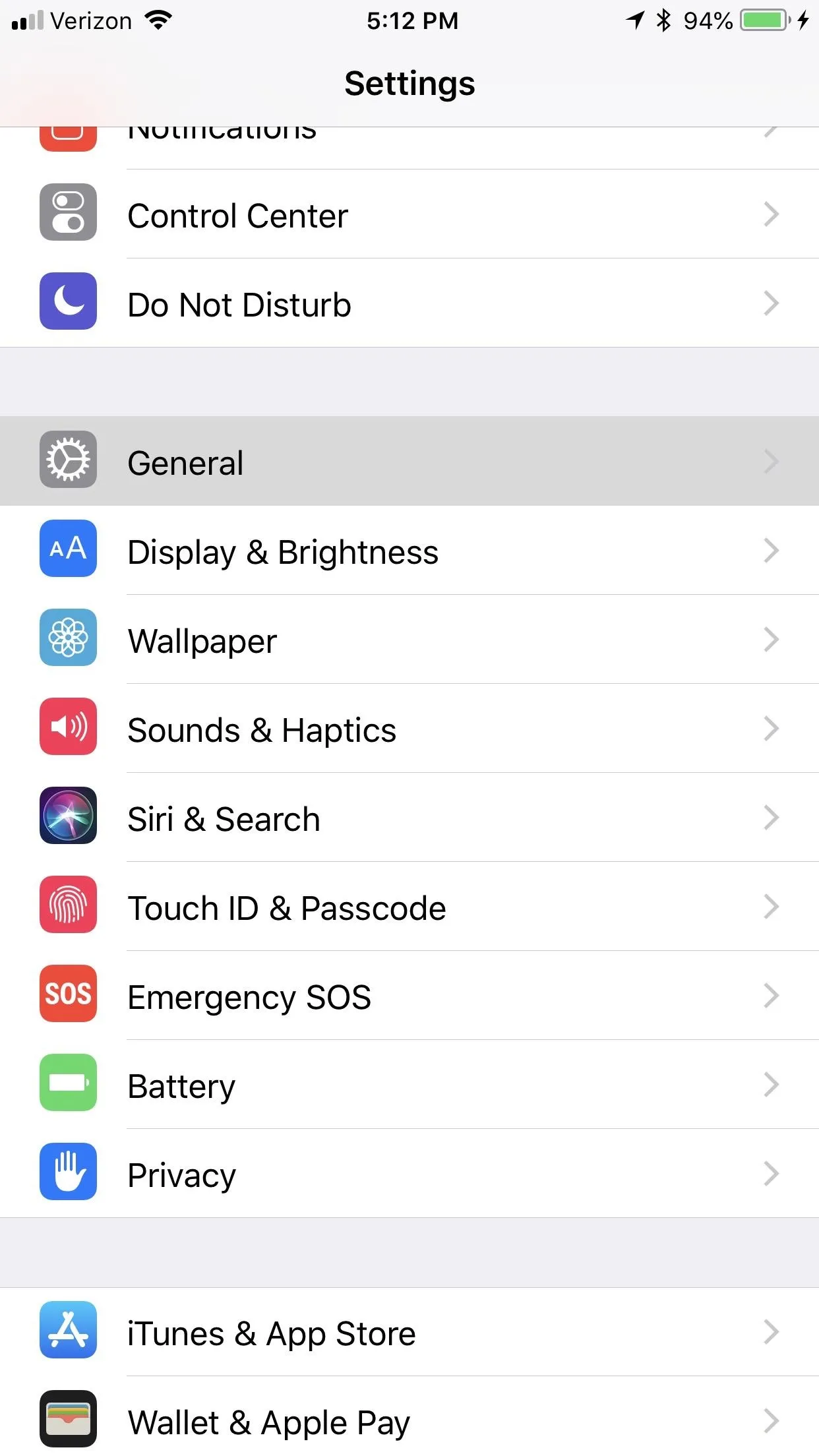Viewport: 819px width, 1456px height.
Task: Open Wallet & Apple Pay
Action: tap(409, 1416)
